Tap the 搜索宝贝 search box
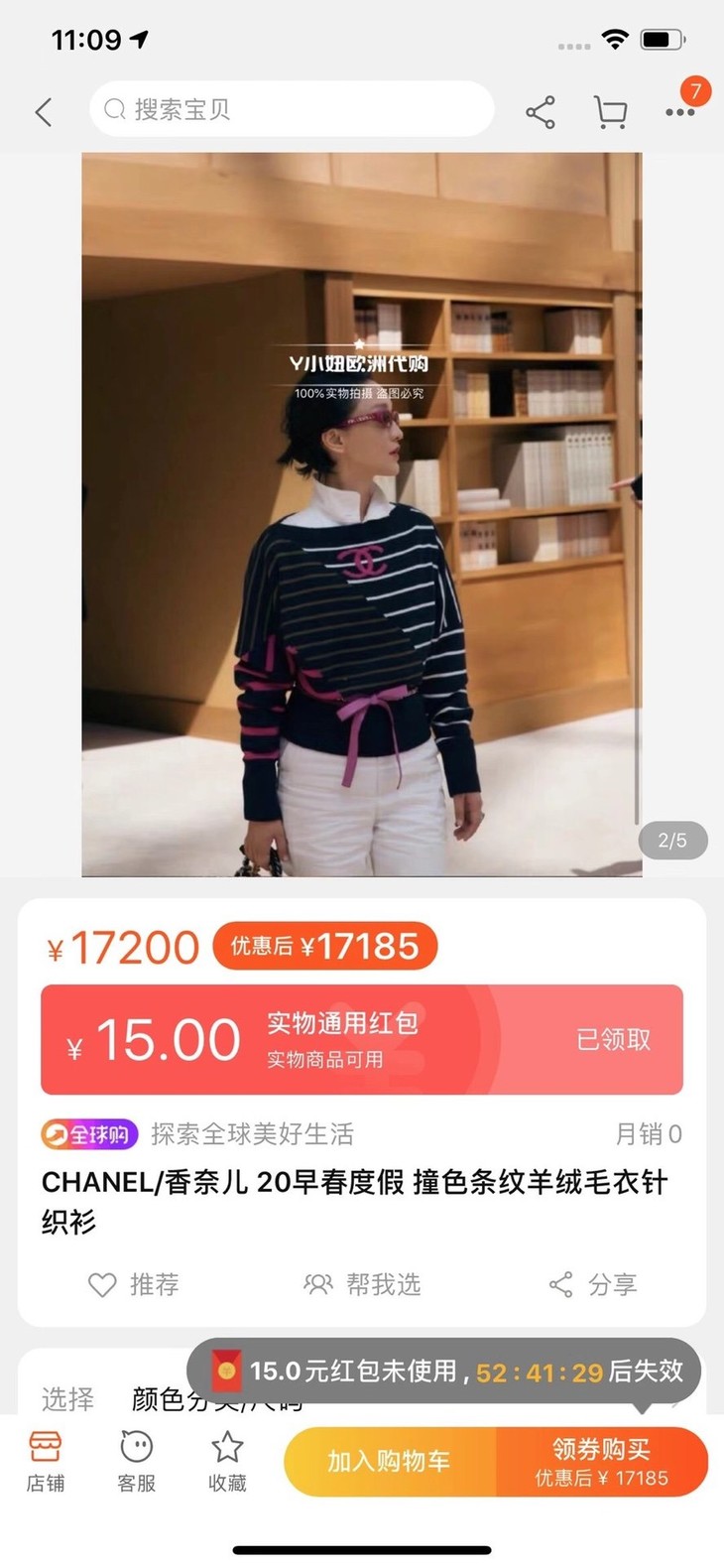This screenshot has width=724, height=1568. pos(292,109)
